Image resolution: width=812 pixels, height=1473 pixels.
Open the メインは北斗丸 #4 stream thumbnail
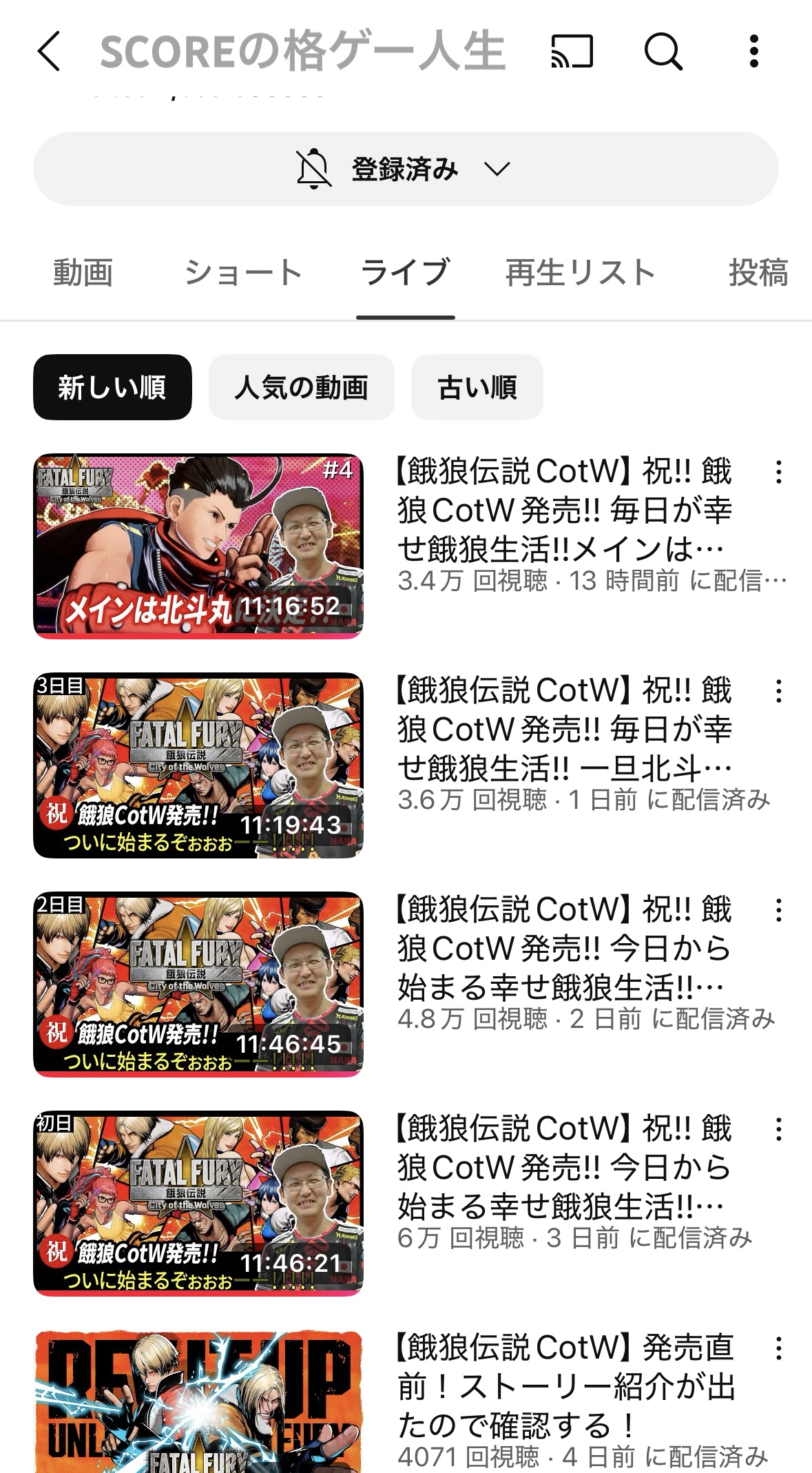tap(198, 546)
